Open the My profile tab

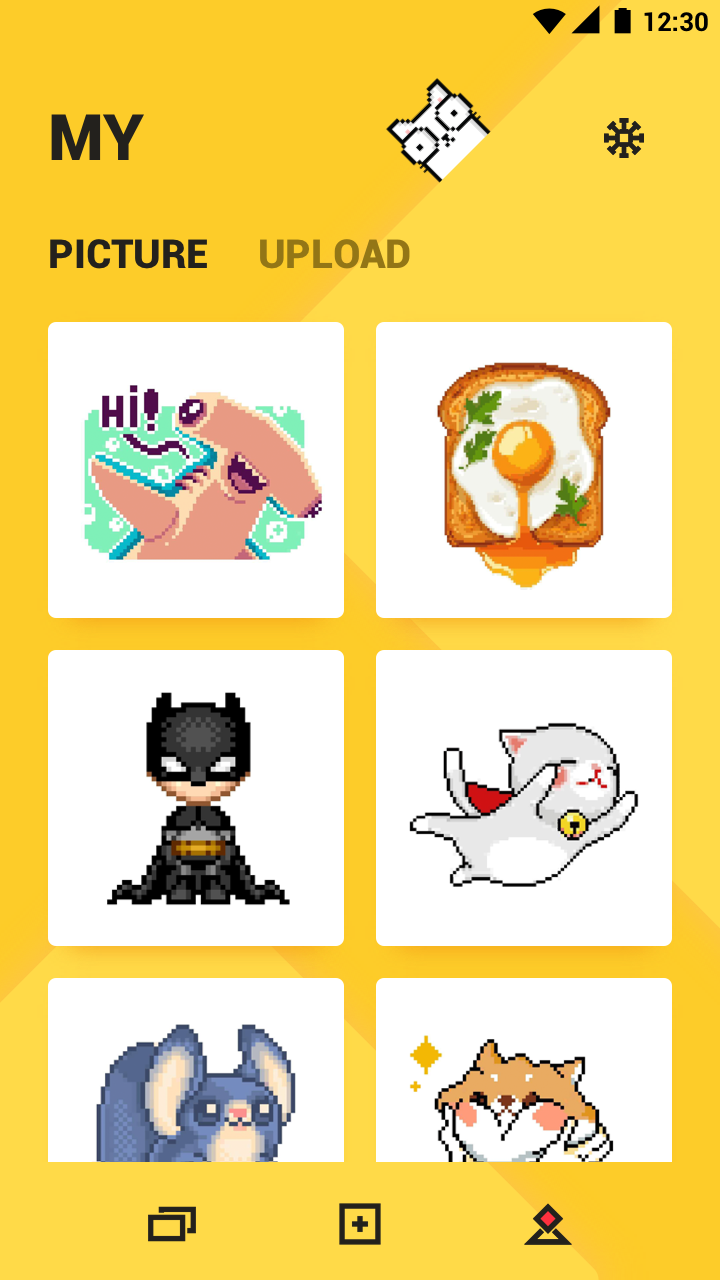point(548,1224)
